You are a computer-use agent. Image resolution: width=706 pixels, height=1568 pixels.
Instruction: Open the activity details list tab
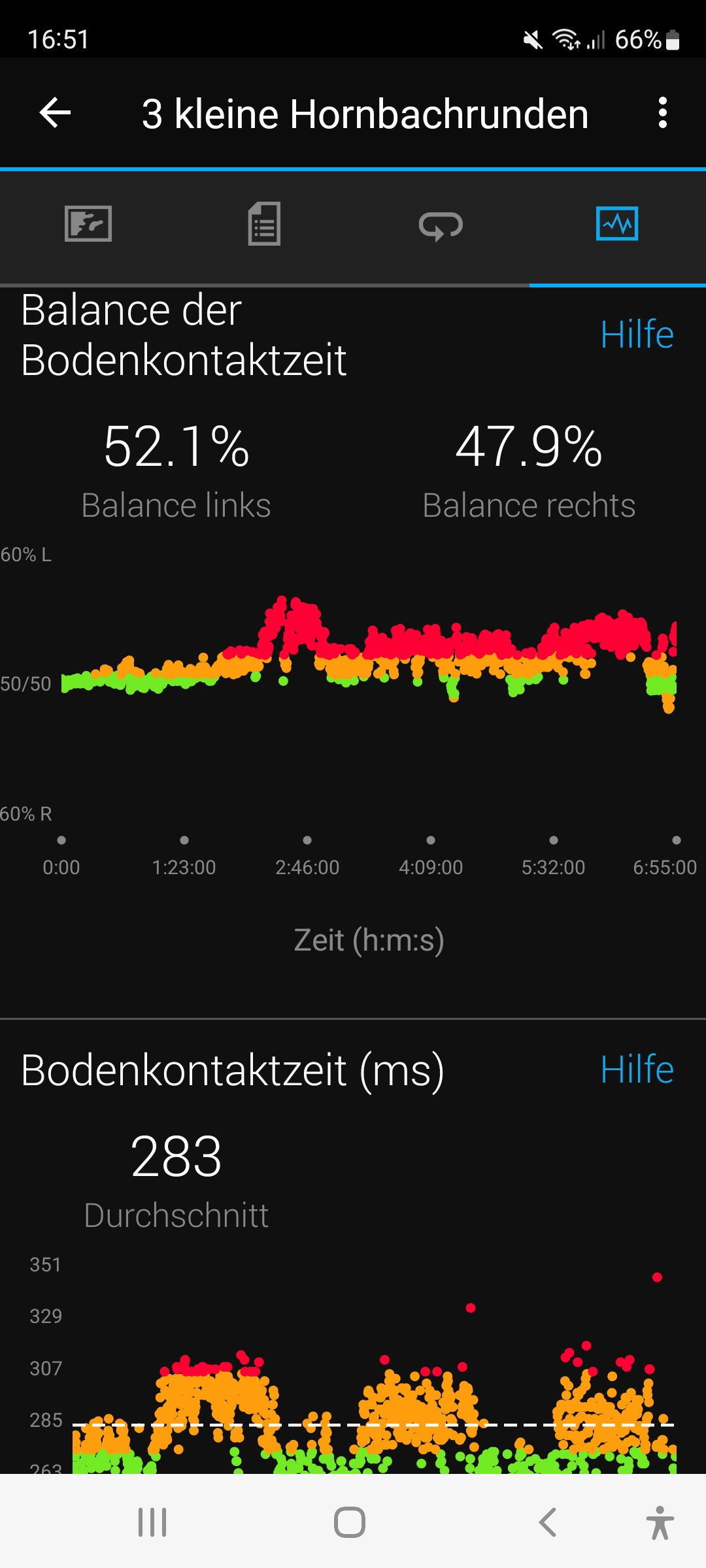pos(264,224)
